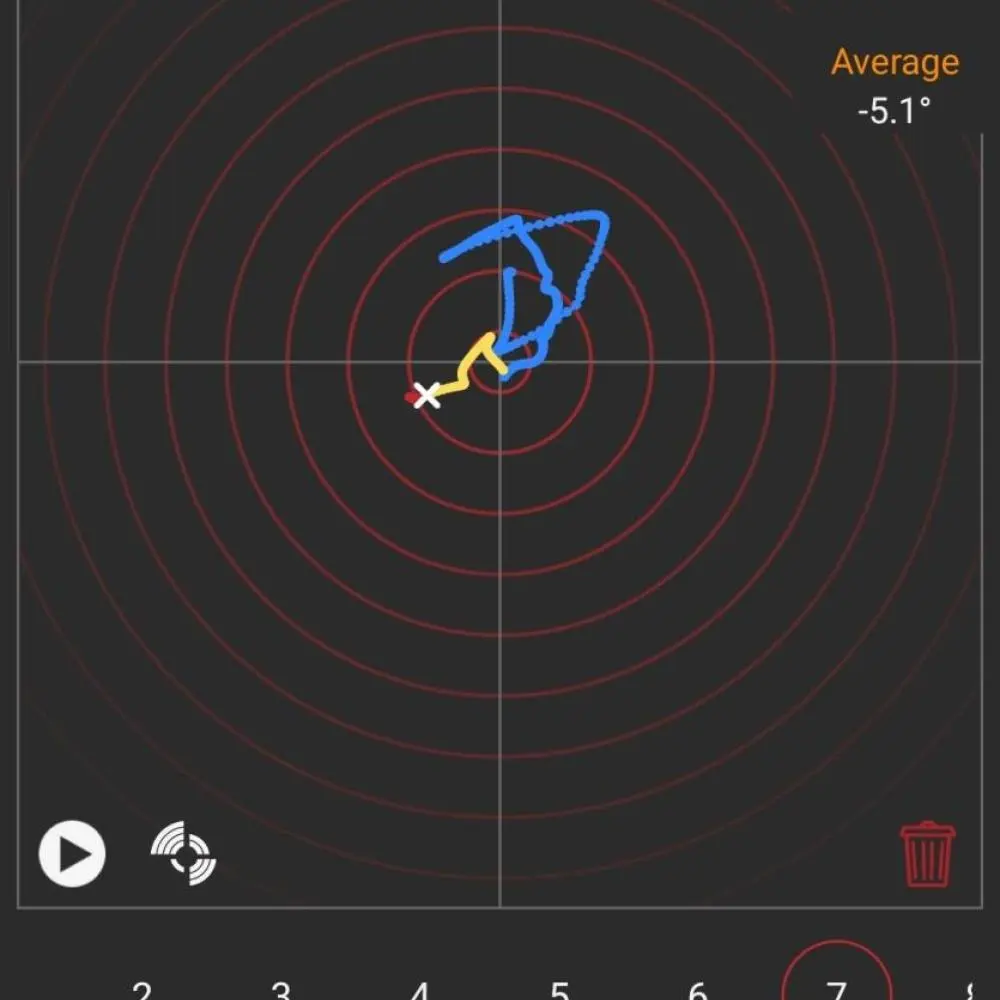1000x1000 pixels.
Task: Select shot number 6
Action: [x=698, y=990]
